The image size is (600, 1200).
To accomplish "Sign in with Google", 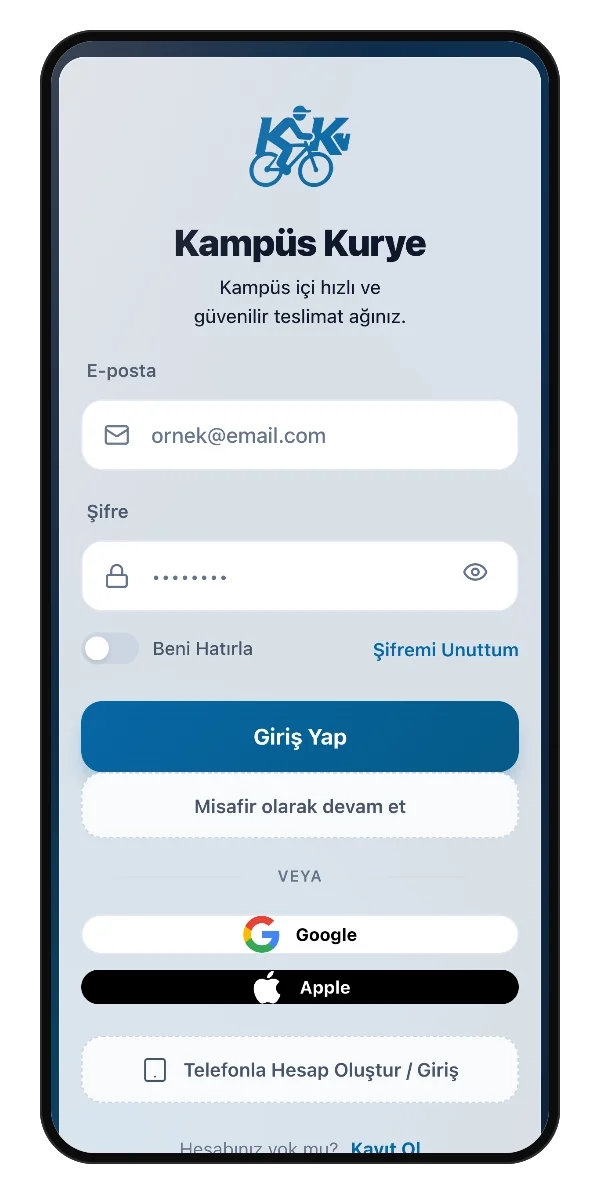I will (300, 935).
